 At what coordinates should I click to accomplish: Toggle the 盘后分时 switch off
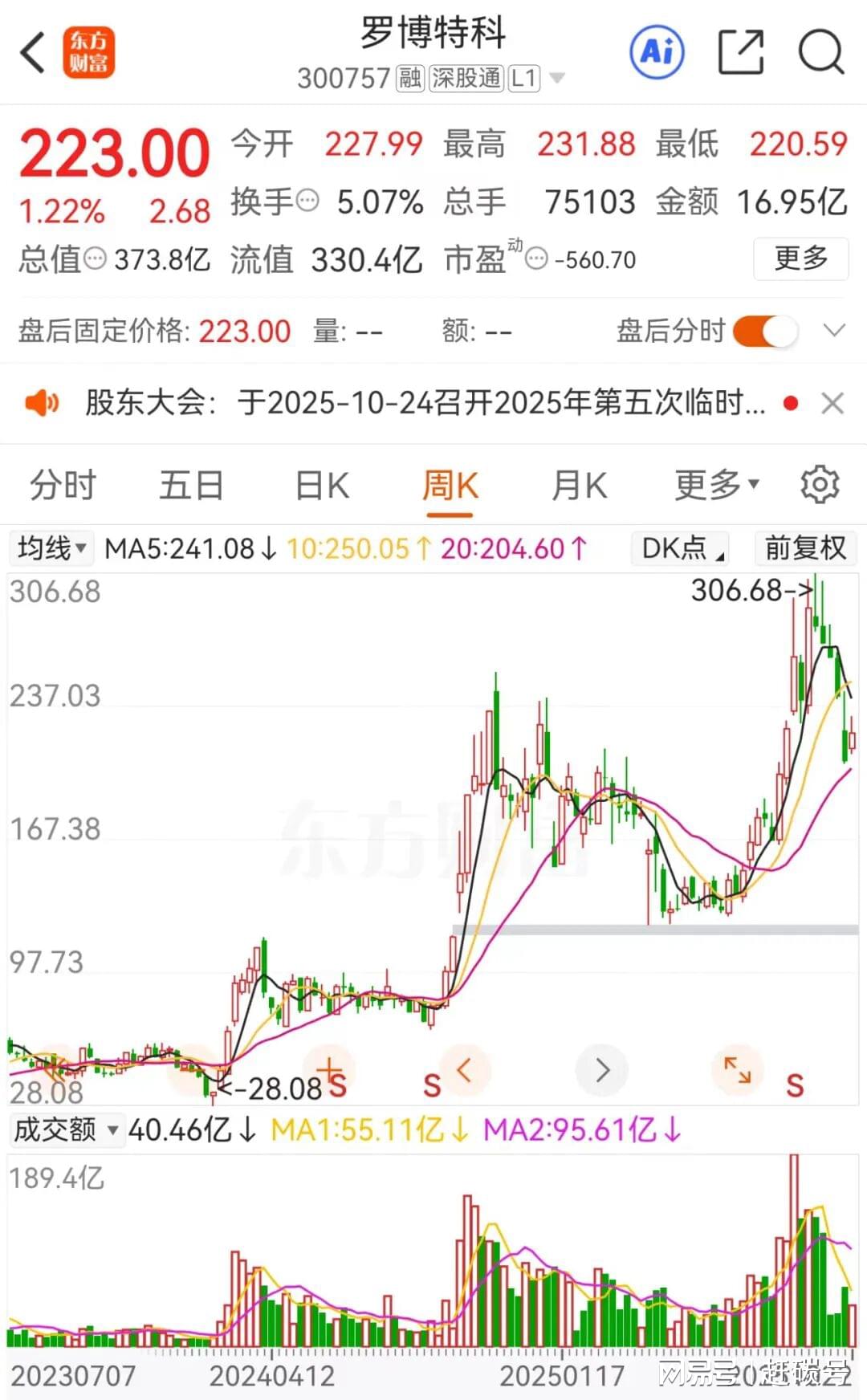[x=765, y=331]
